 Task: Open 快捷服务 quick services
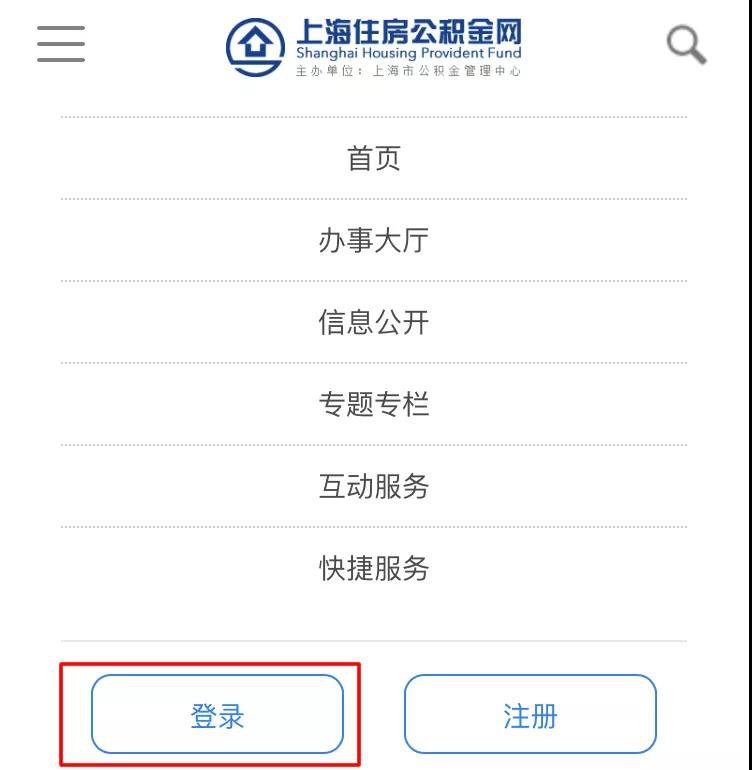(374, 568)
